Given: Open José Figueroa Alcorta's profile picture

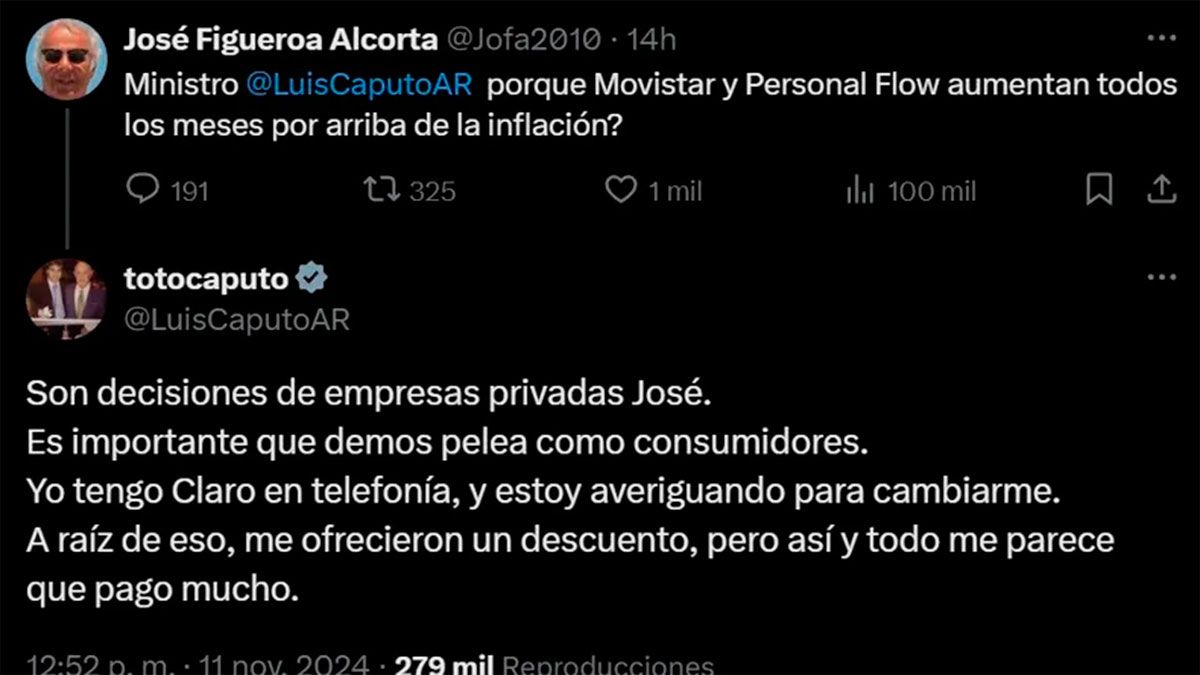Looking at the screenshot, I should (66, 57).
